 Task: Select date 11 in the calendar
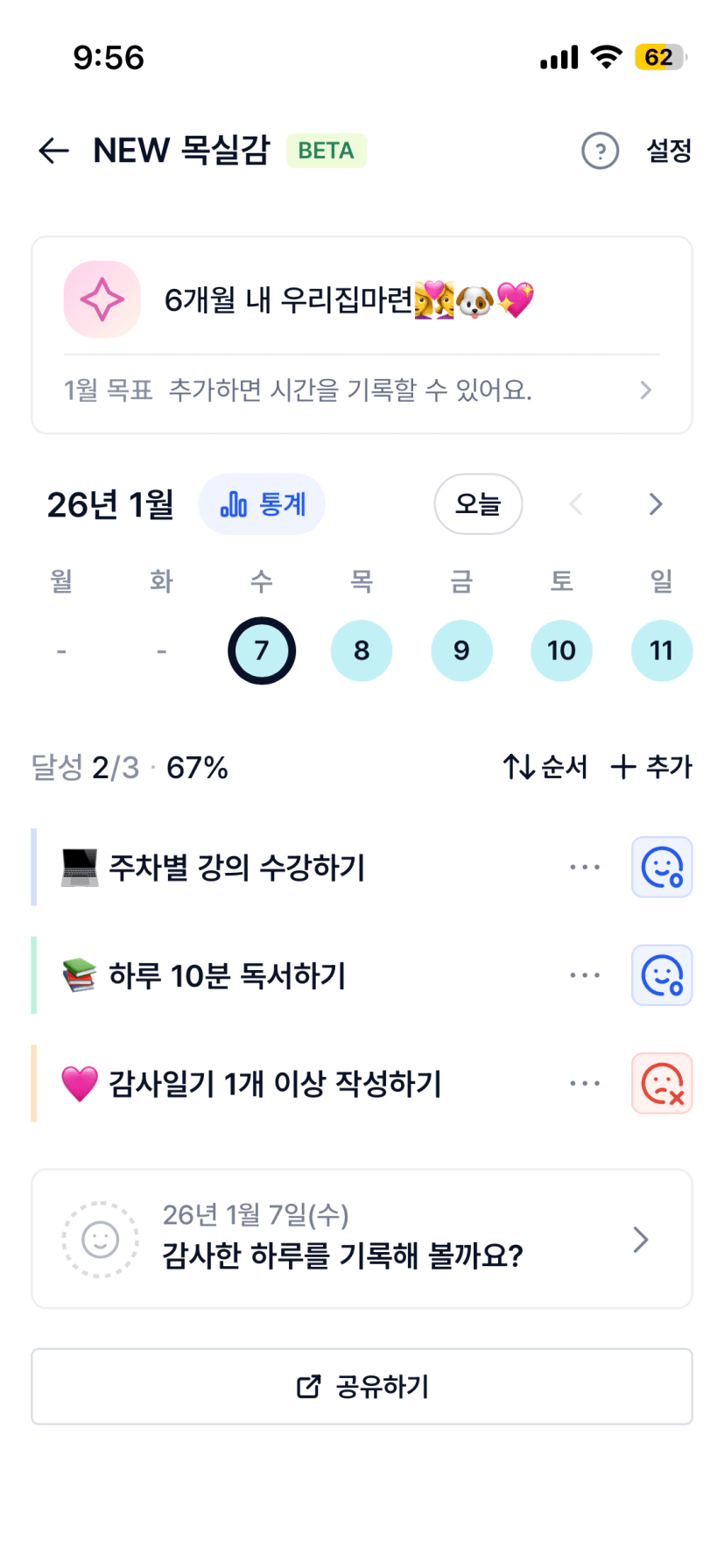point(661,650)
